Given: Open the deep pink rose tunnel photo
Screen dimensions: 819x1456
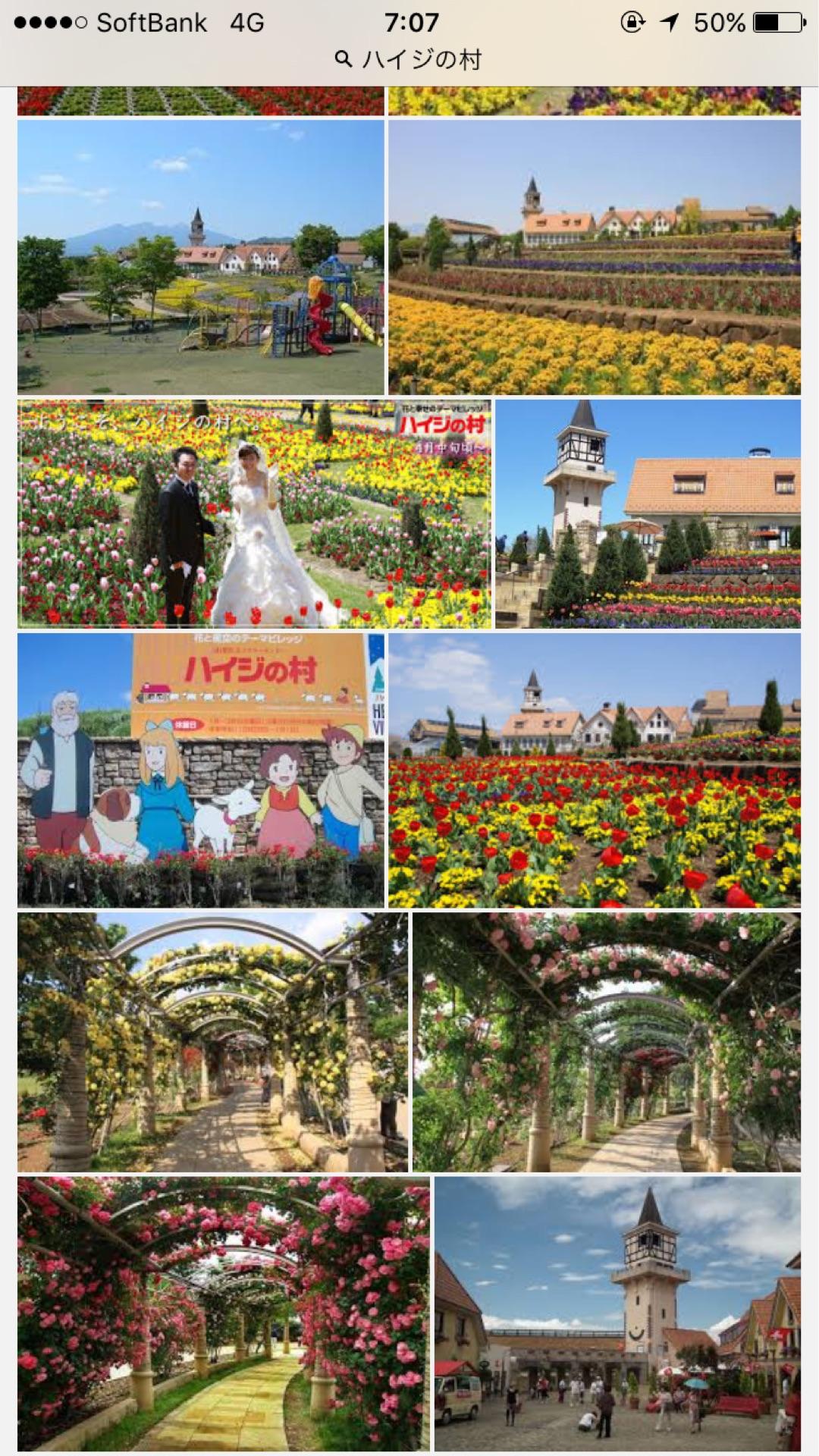Looking at the screenshot, I should (223, 1313).
